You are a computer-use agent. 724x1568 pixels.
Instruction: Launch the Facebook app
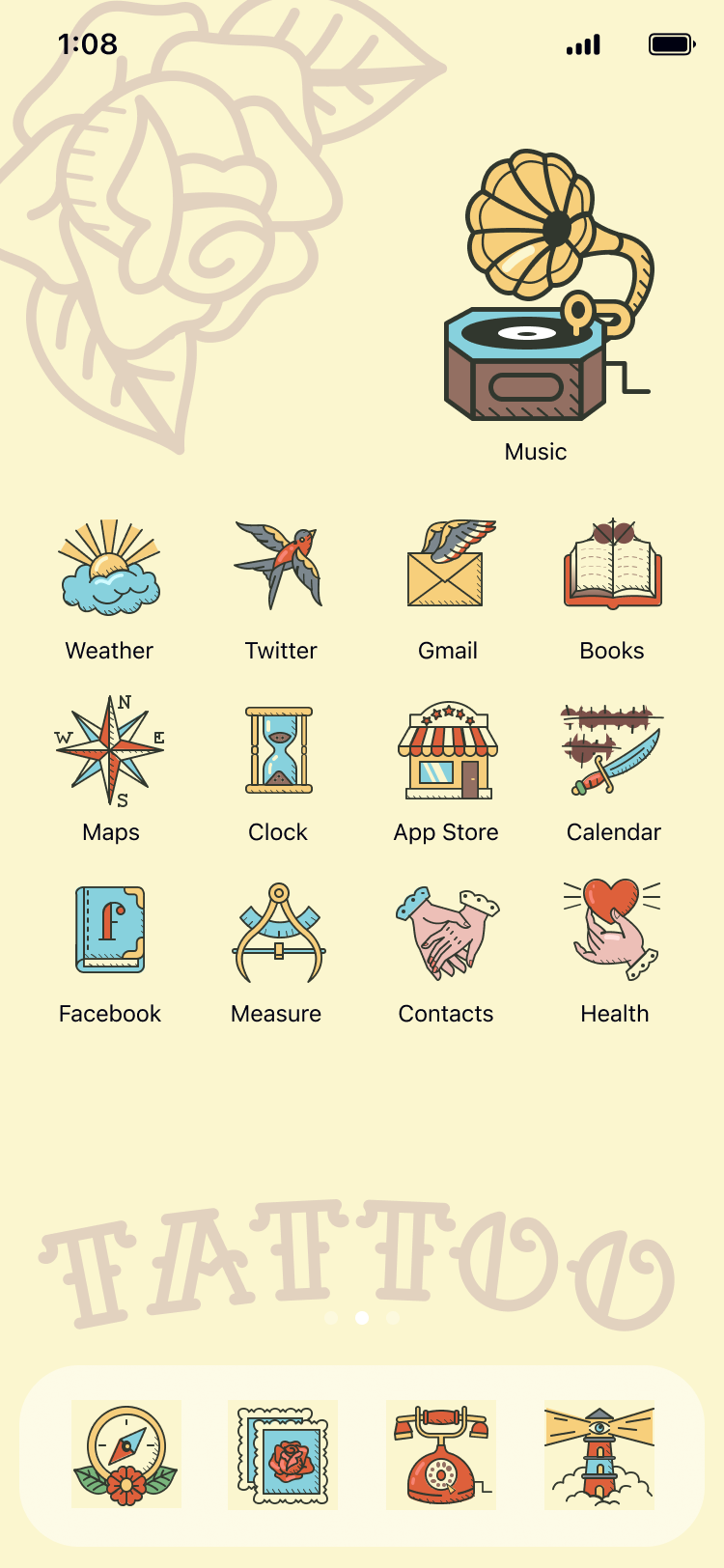tap(110, 930)
